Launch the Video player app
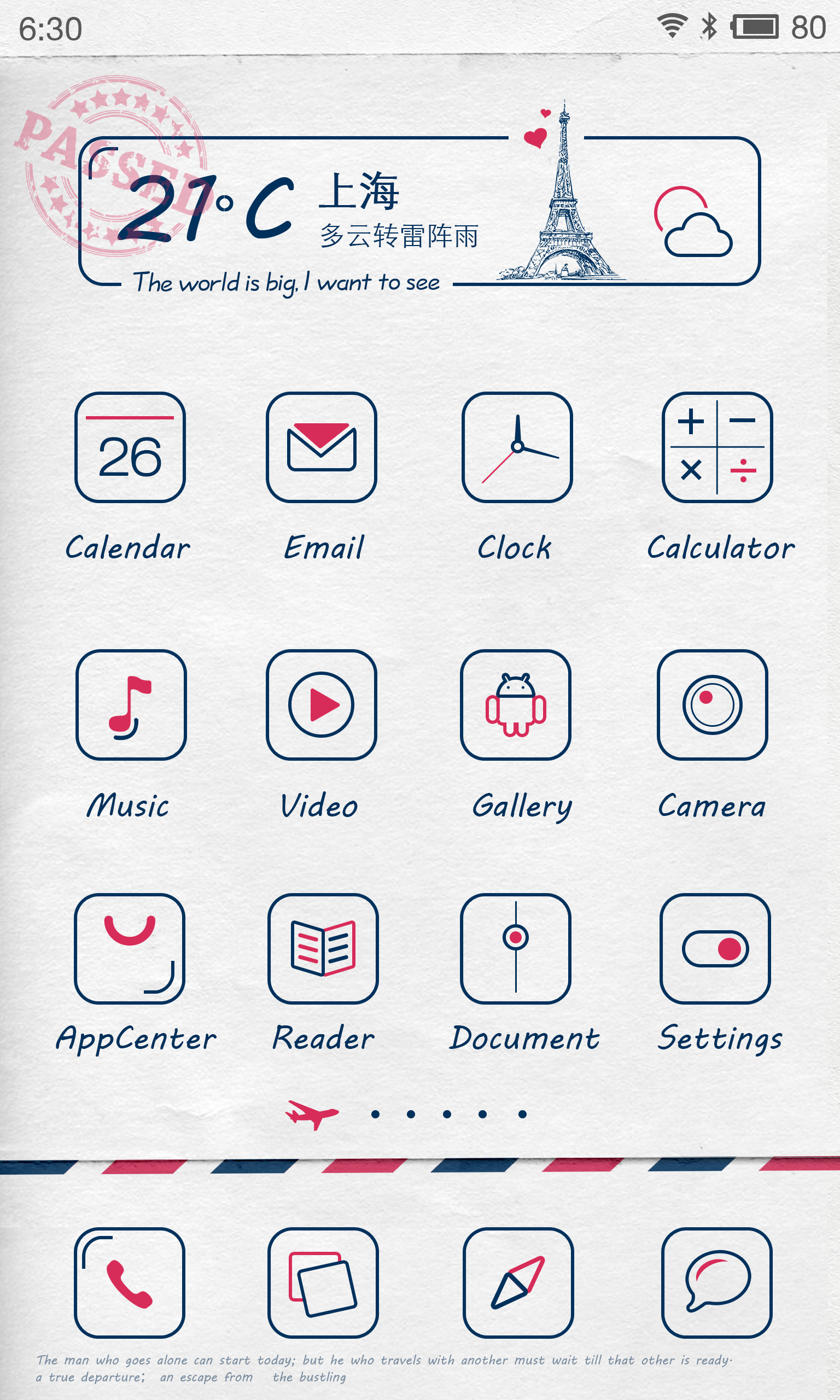This screenshot has height=1400, width=840. click(x=322, y=704)
